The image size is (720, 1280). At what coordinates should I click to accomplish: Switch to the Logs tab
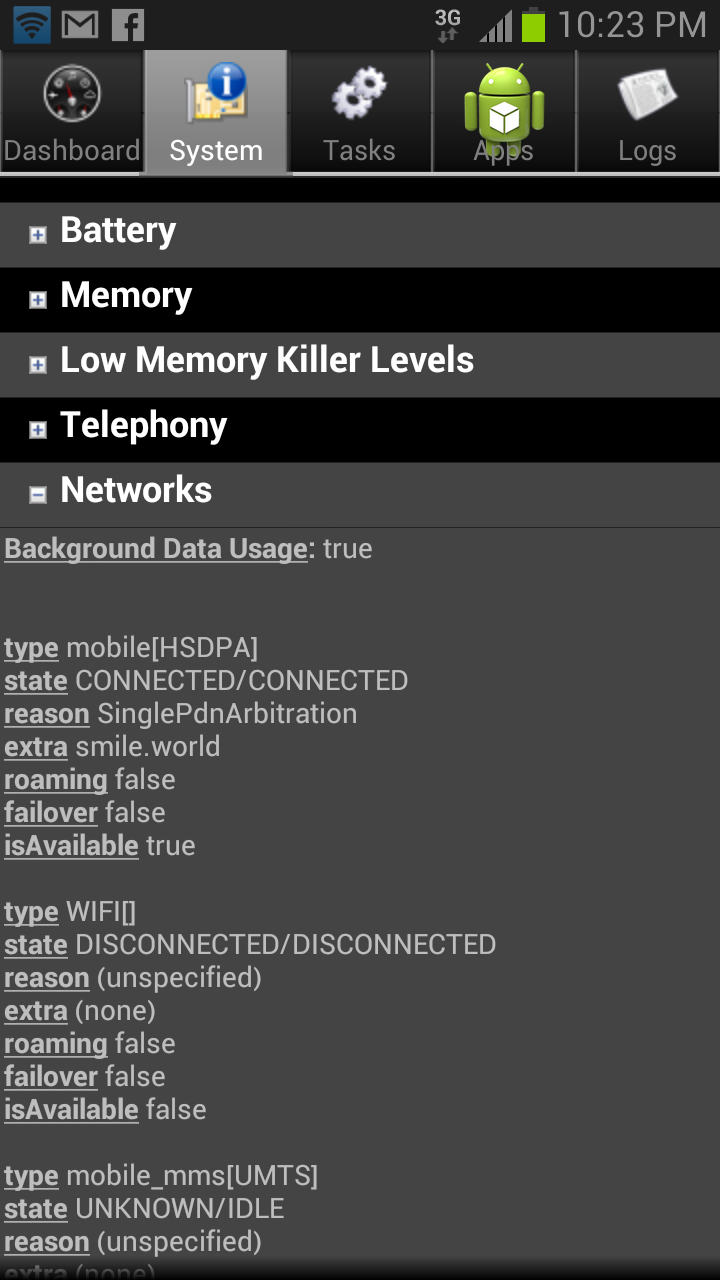(648, 112)
